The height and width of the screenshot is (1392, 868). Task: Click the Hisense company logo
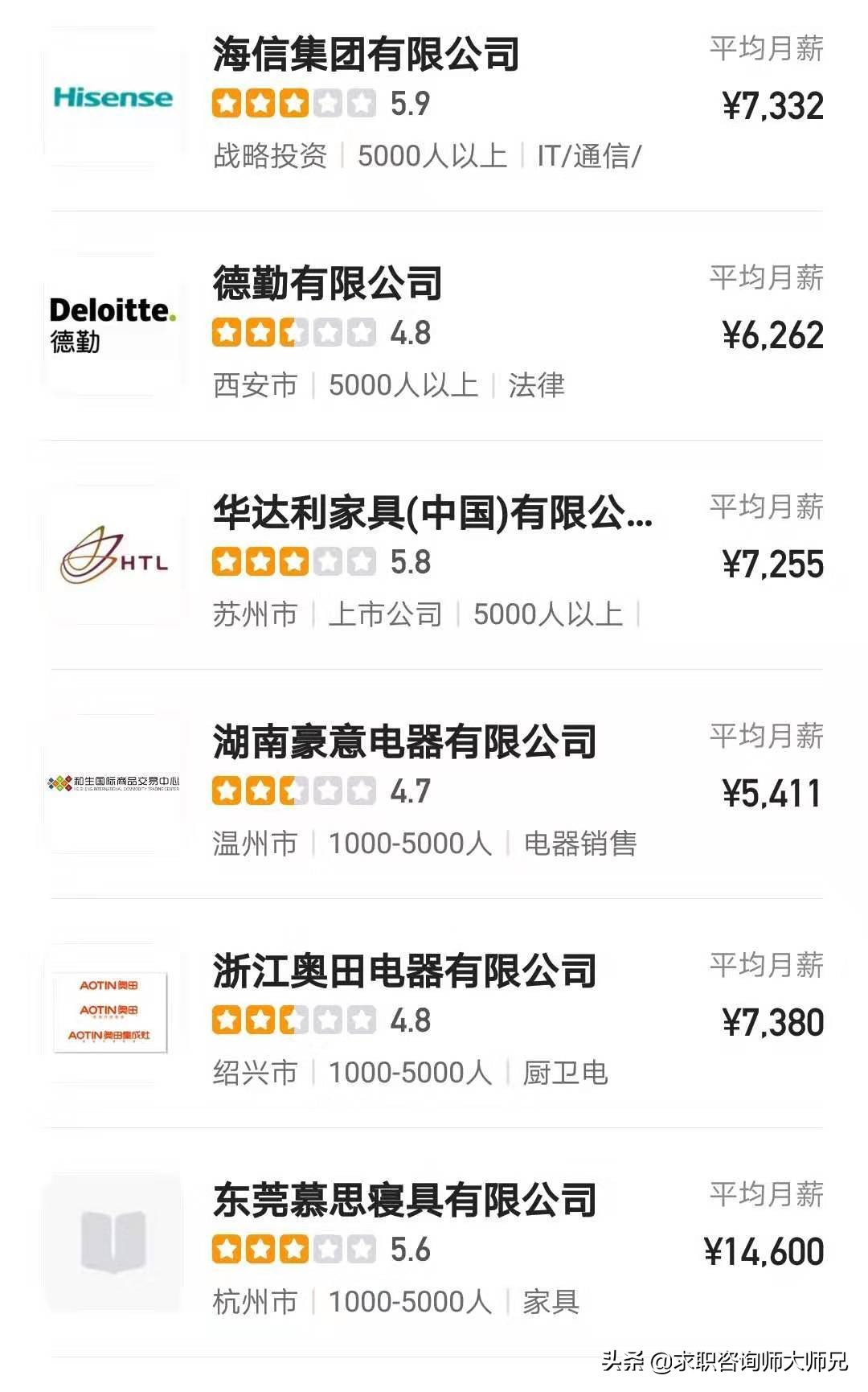(111, 98)
